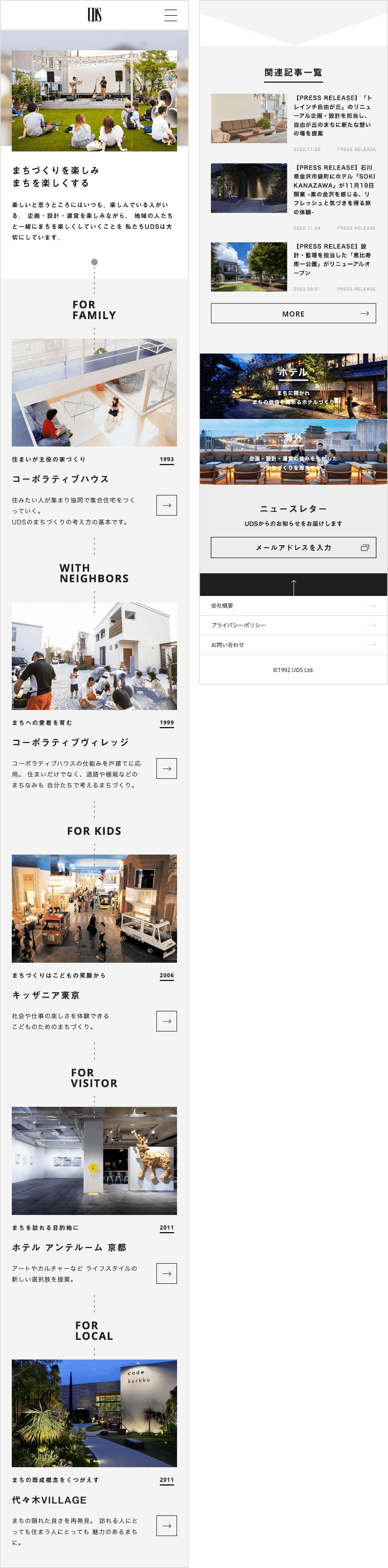
Task: Tap the back-to-top arrow
Action: click(x=293, y=586)
